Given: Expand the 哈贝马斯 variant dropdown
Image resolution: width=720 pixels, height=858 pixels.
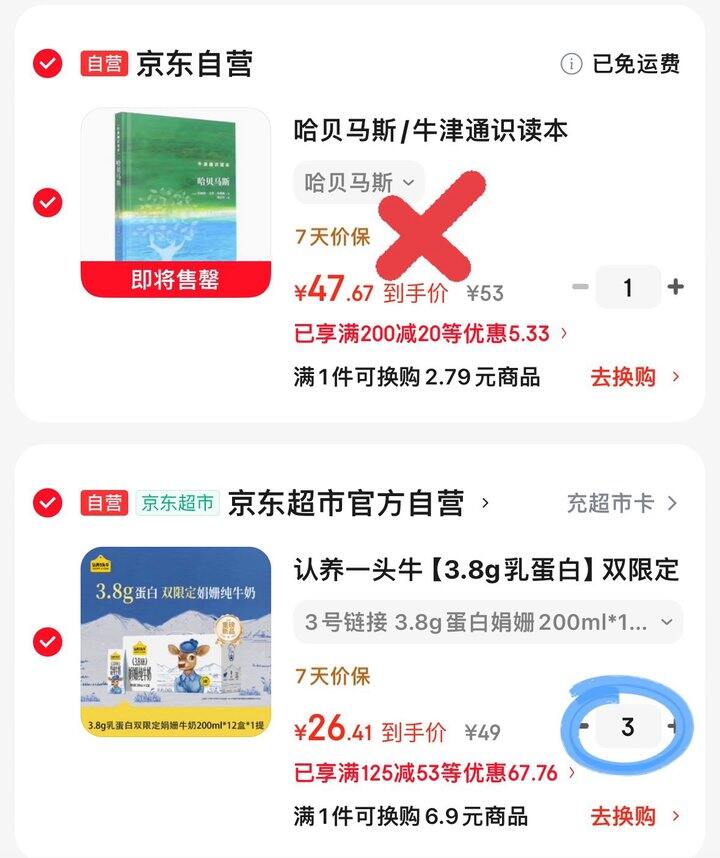Looking at the screenshot, I should click(x=359, y=183).
